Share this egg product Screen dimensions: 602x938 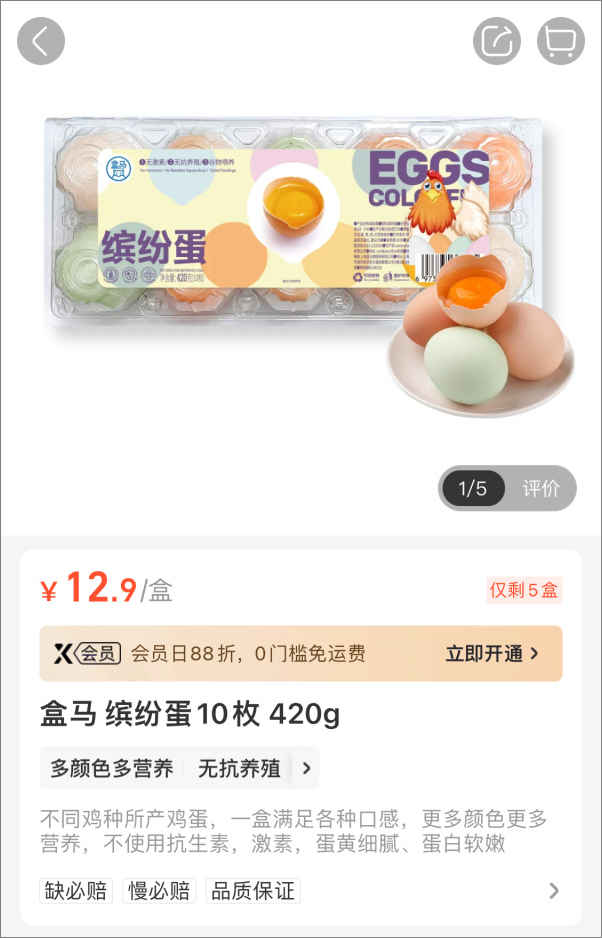click(x=497, y=41)
